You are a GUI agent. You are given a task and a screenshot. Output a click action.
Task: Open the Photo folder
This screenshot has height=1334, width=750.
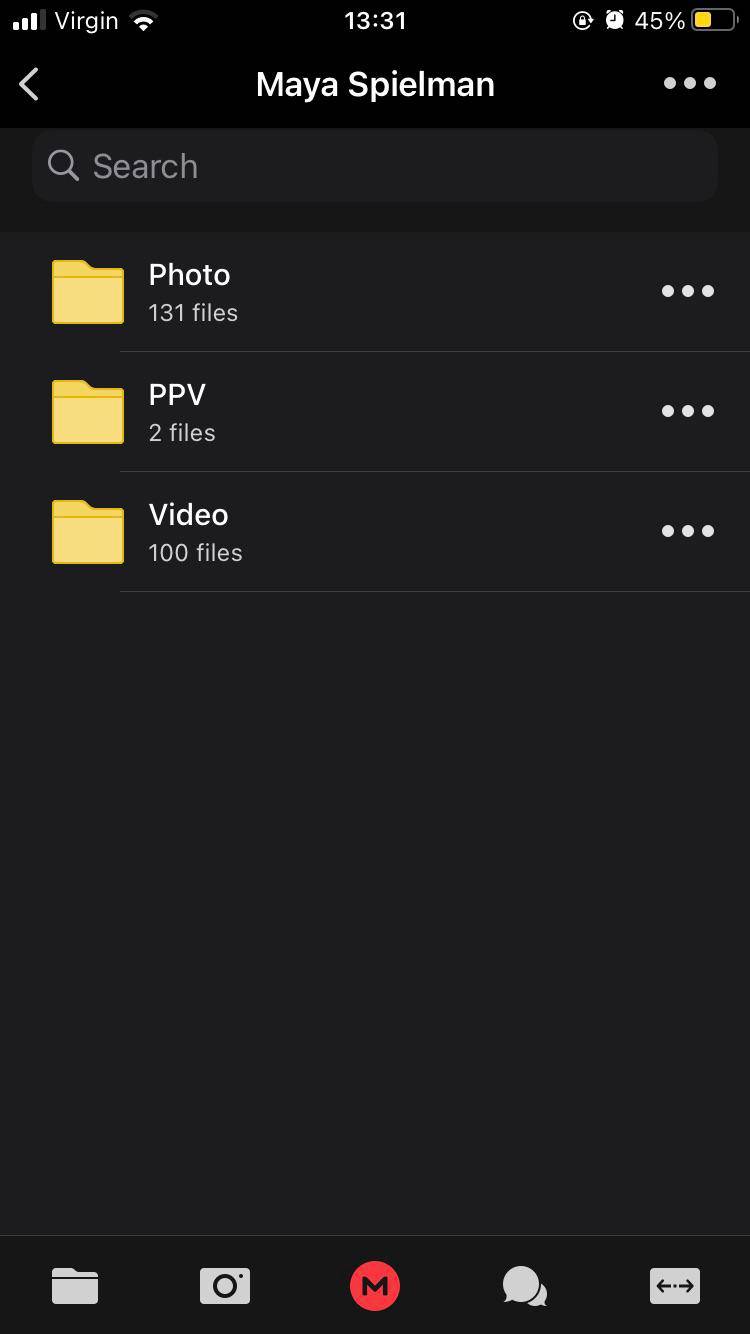point(190,292)
